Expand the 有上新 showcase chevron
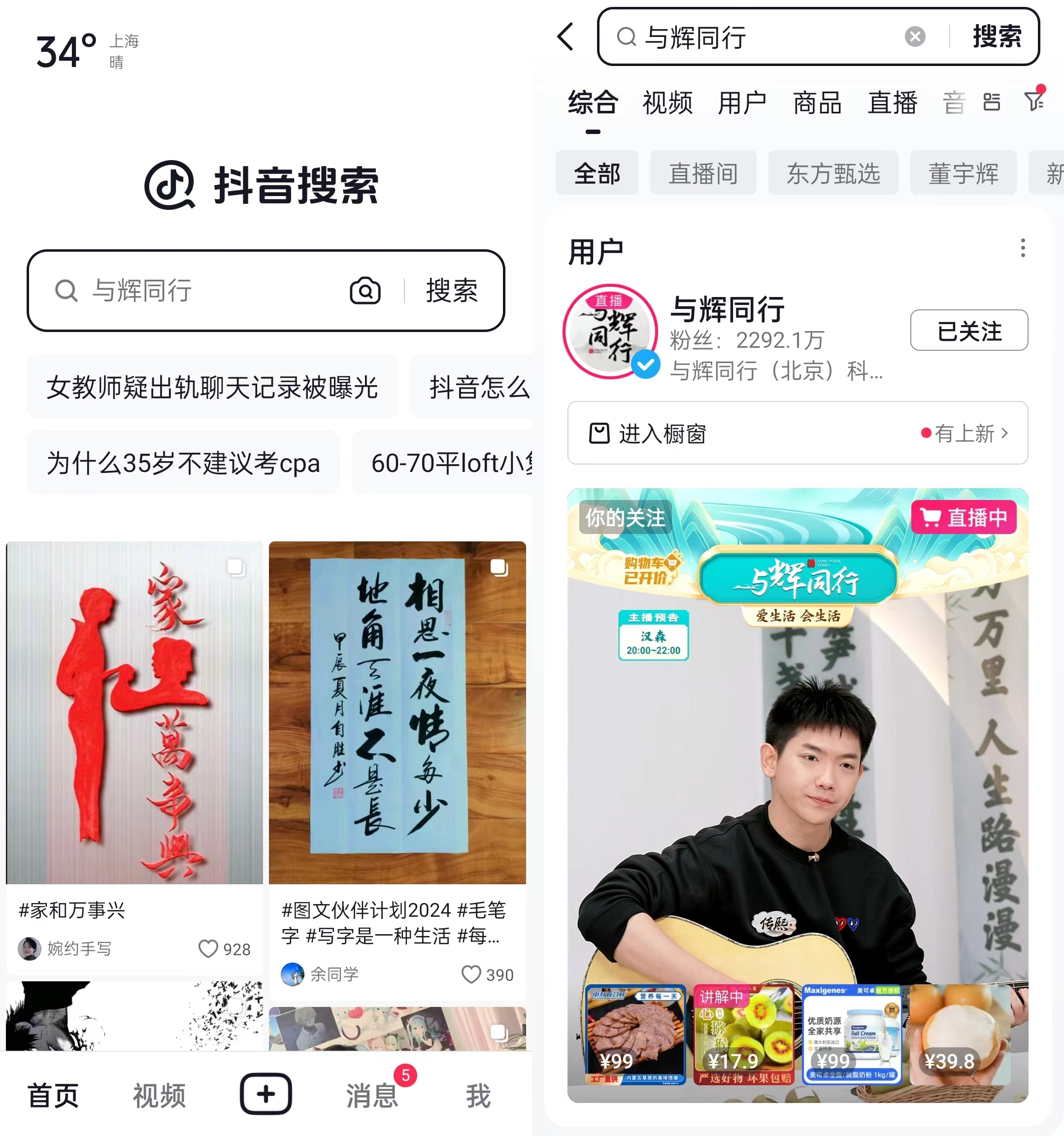The height and width of the screenshot is (1136, 1064). (1005, 434)
